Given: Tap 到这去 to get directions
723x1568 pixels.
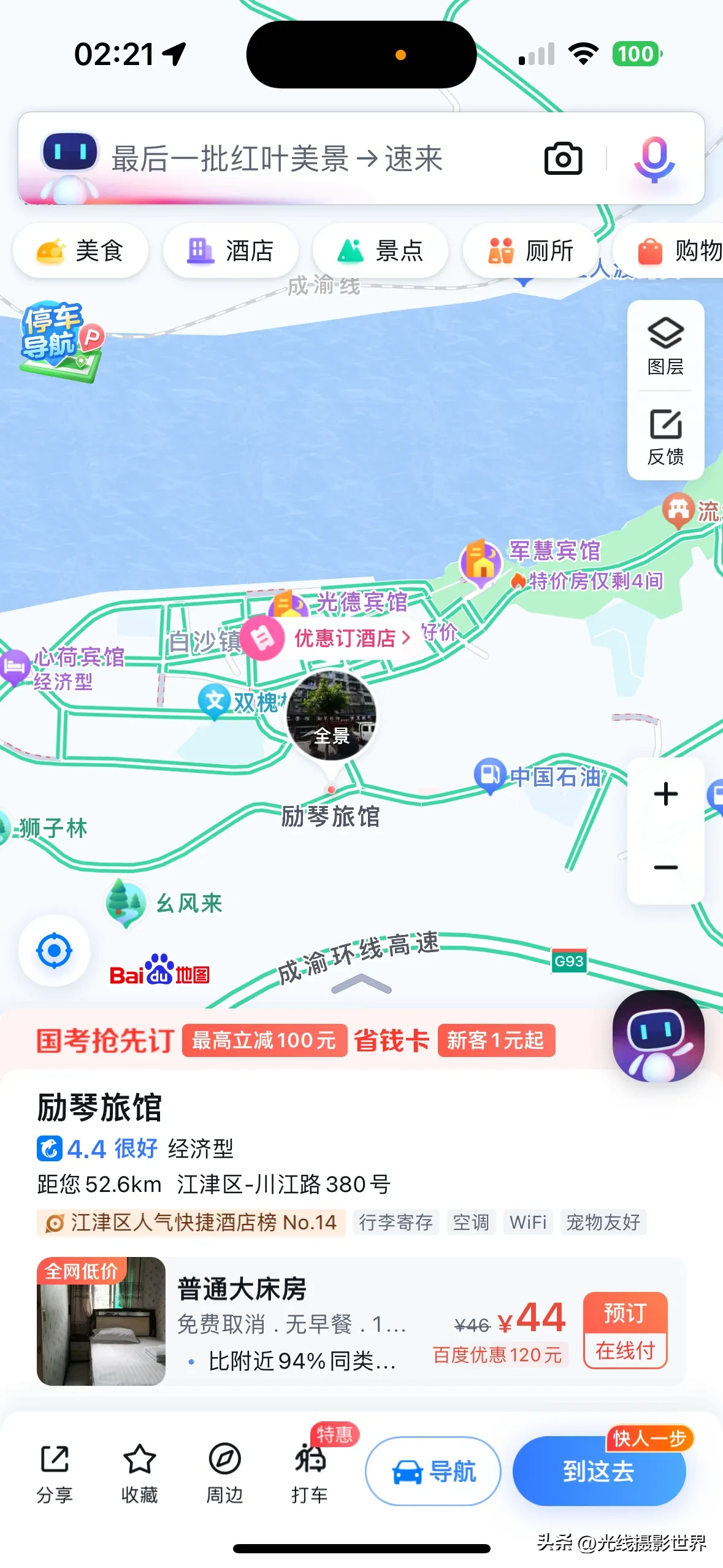Looking at the screenshot, I should pyautogui.click(x=599, y=1471).
